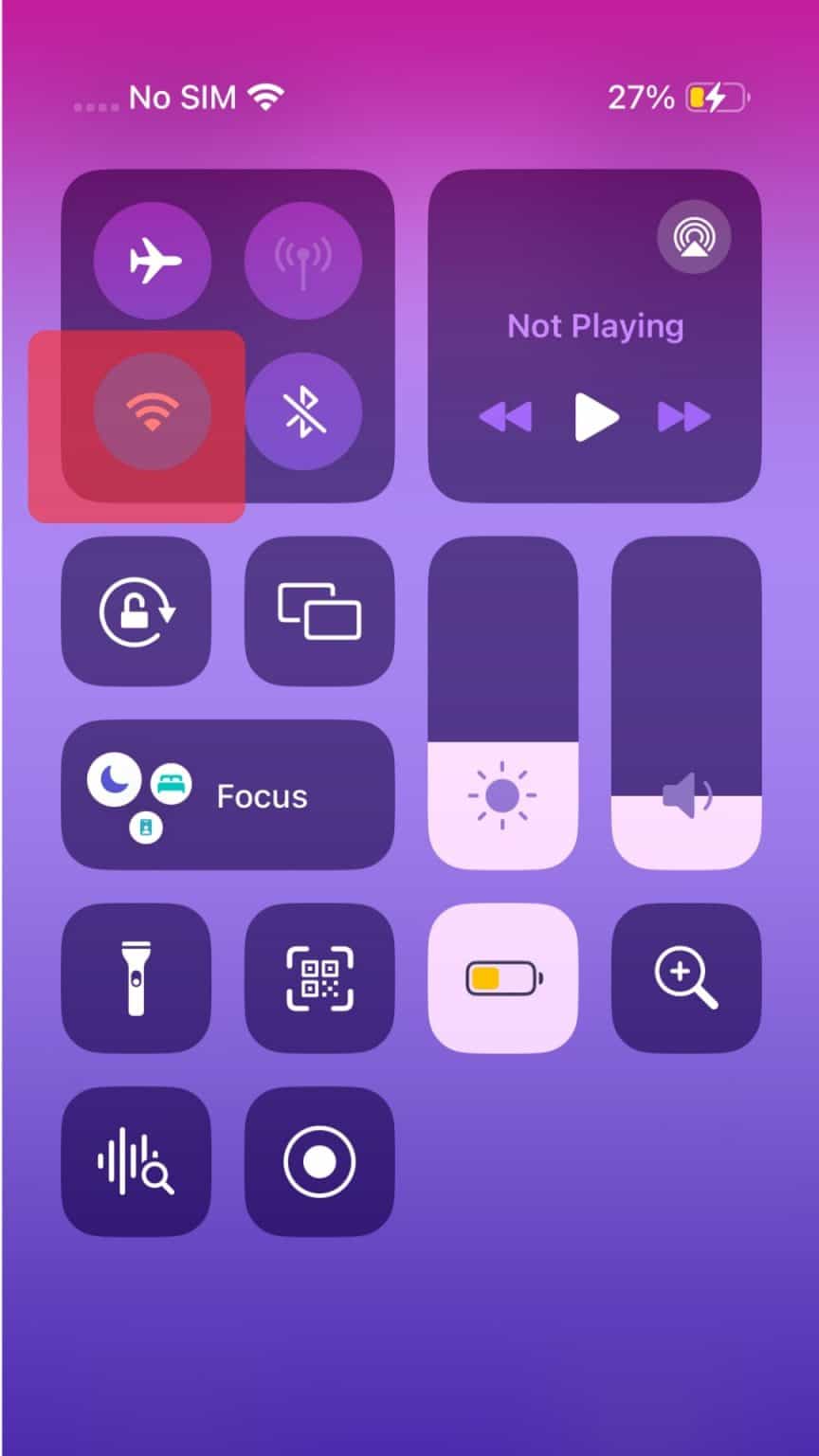This screenshot has width=819, height=1456.
Task: Start a screen recording
Action: point(318,1163)
